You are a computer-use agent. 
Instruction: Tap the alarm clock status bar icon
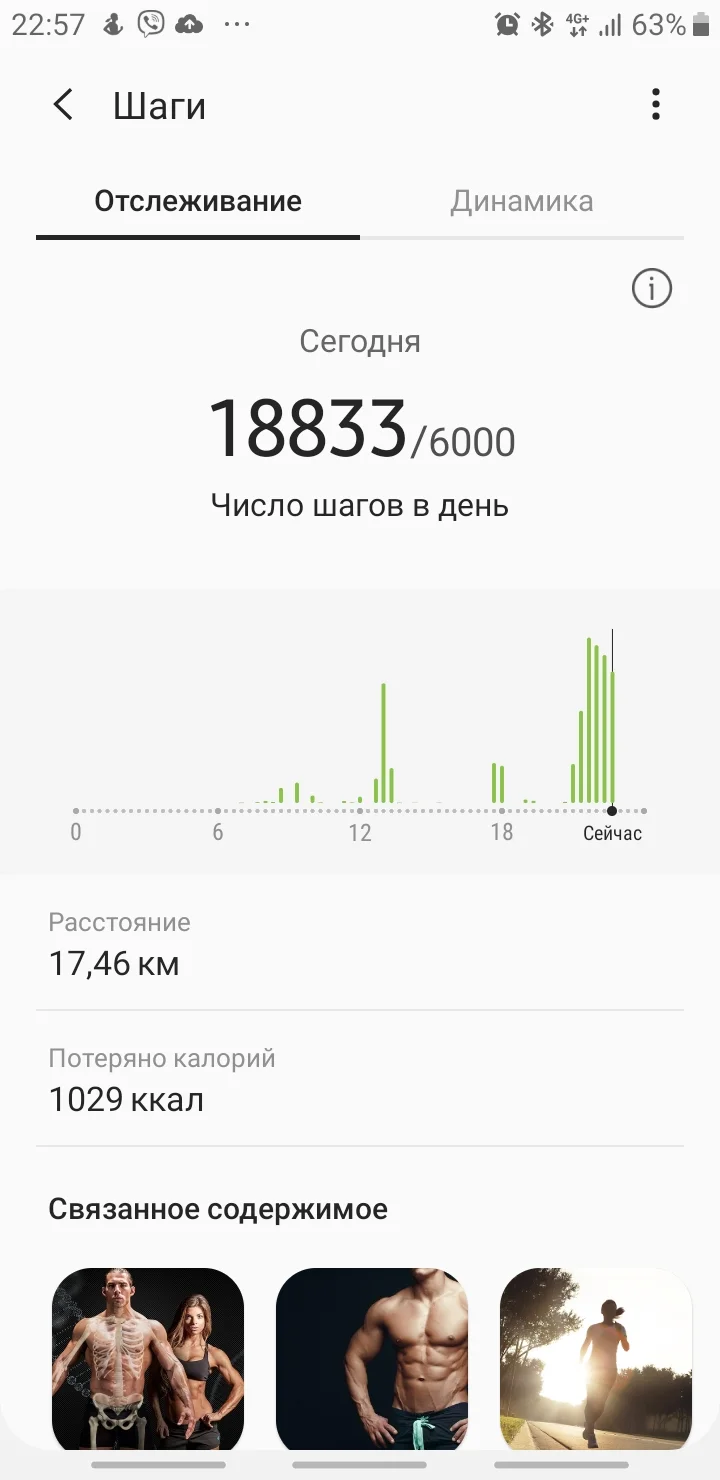508,24
